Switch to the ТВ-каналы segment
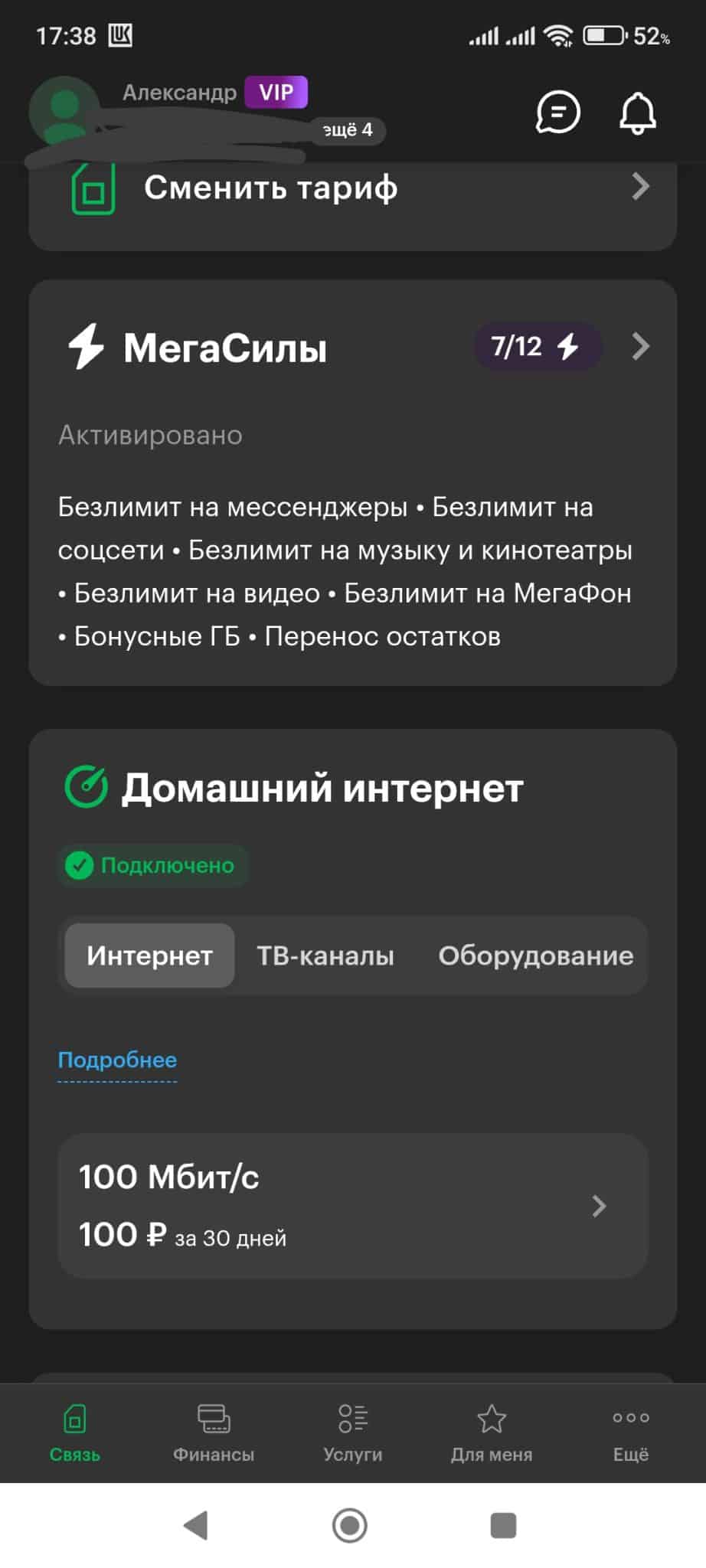The height and width of the screenshot is (1568, 706). tap(325, 955)
